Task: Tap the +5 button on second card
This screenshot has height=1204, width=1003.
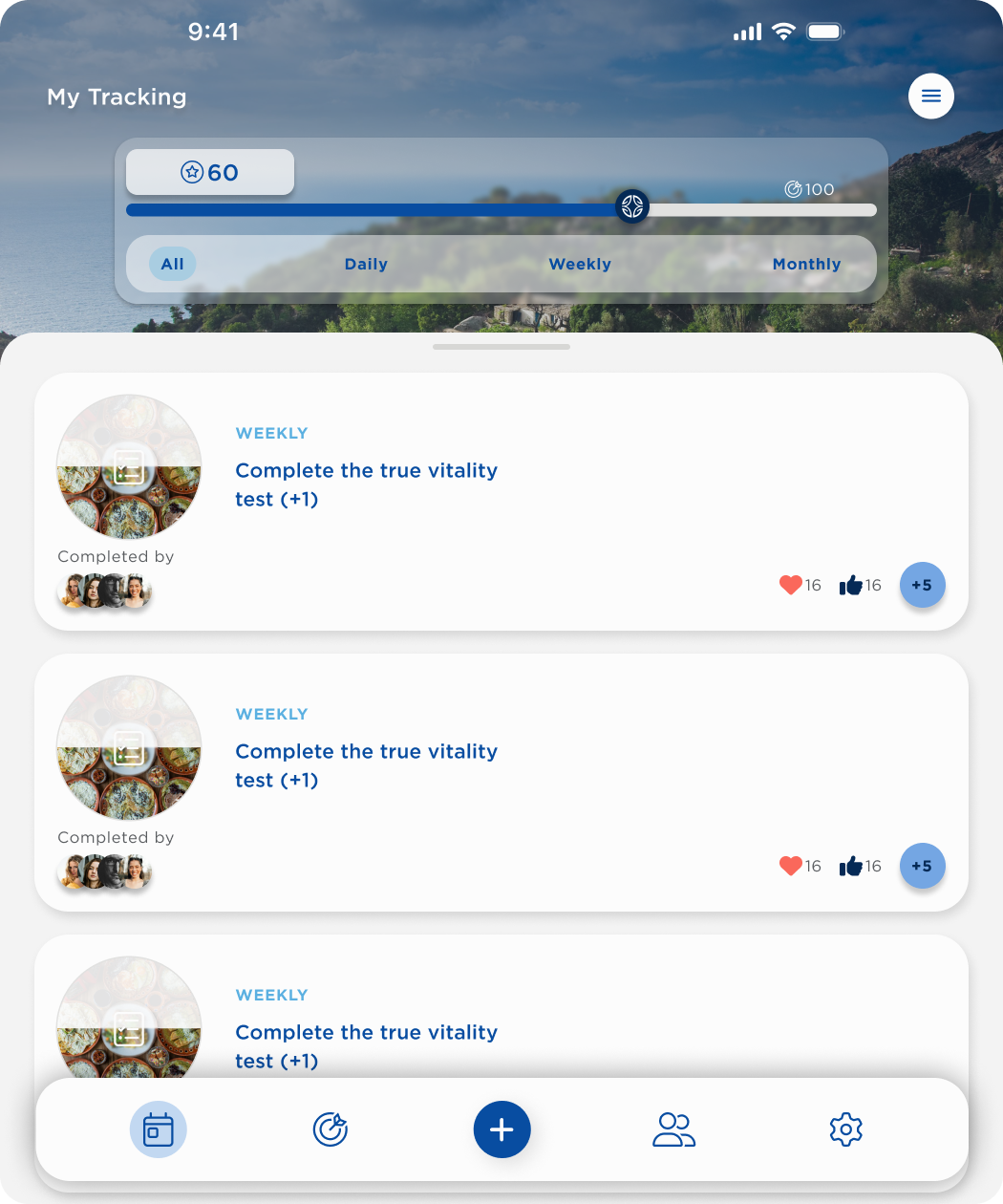Action: [922, 866]
